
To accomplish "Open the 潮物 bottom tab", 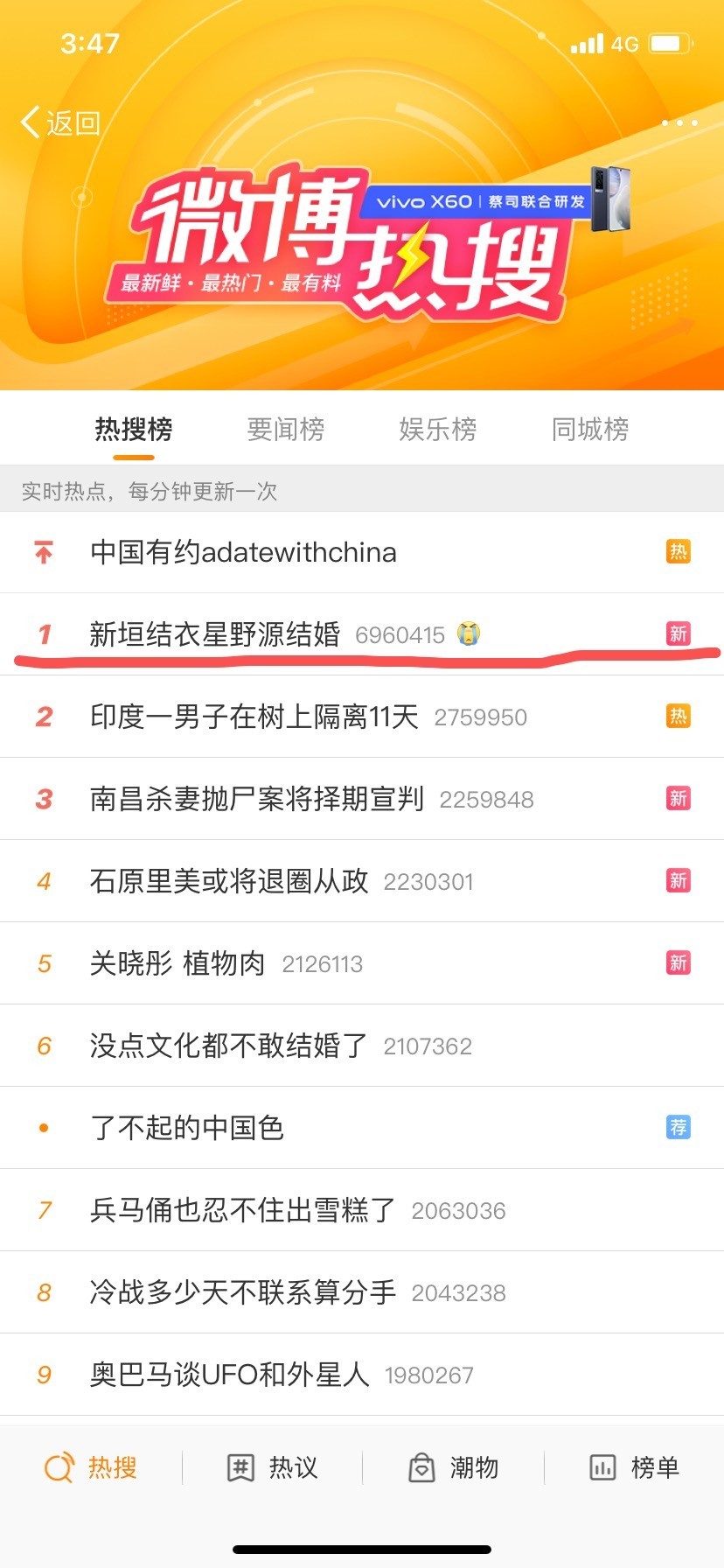I will 454,1467.
